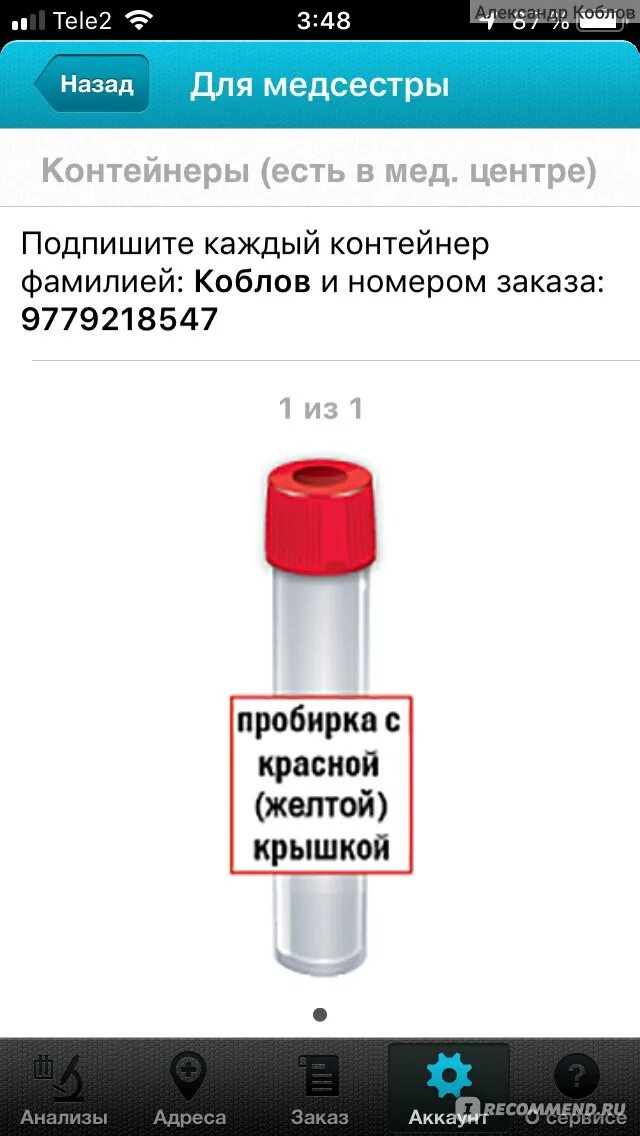Switch to the Заказ tab
The height and width of the screenshot is (1136, 640).
pos(320,1087)
